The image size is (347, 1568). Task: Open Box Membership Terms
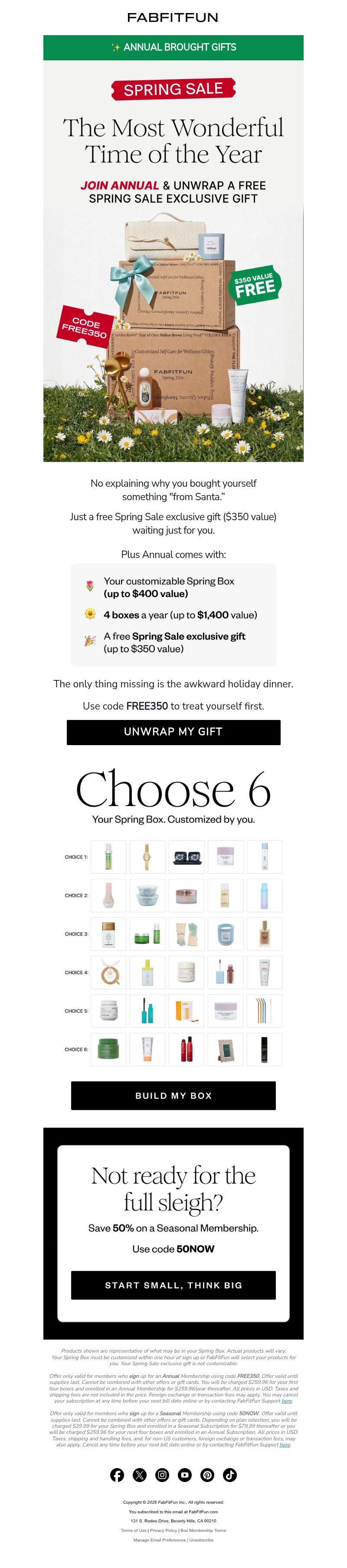[203, 1530]
